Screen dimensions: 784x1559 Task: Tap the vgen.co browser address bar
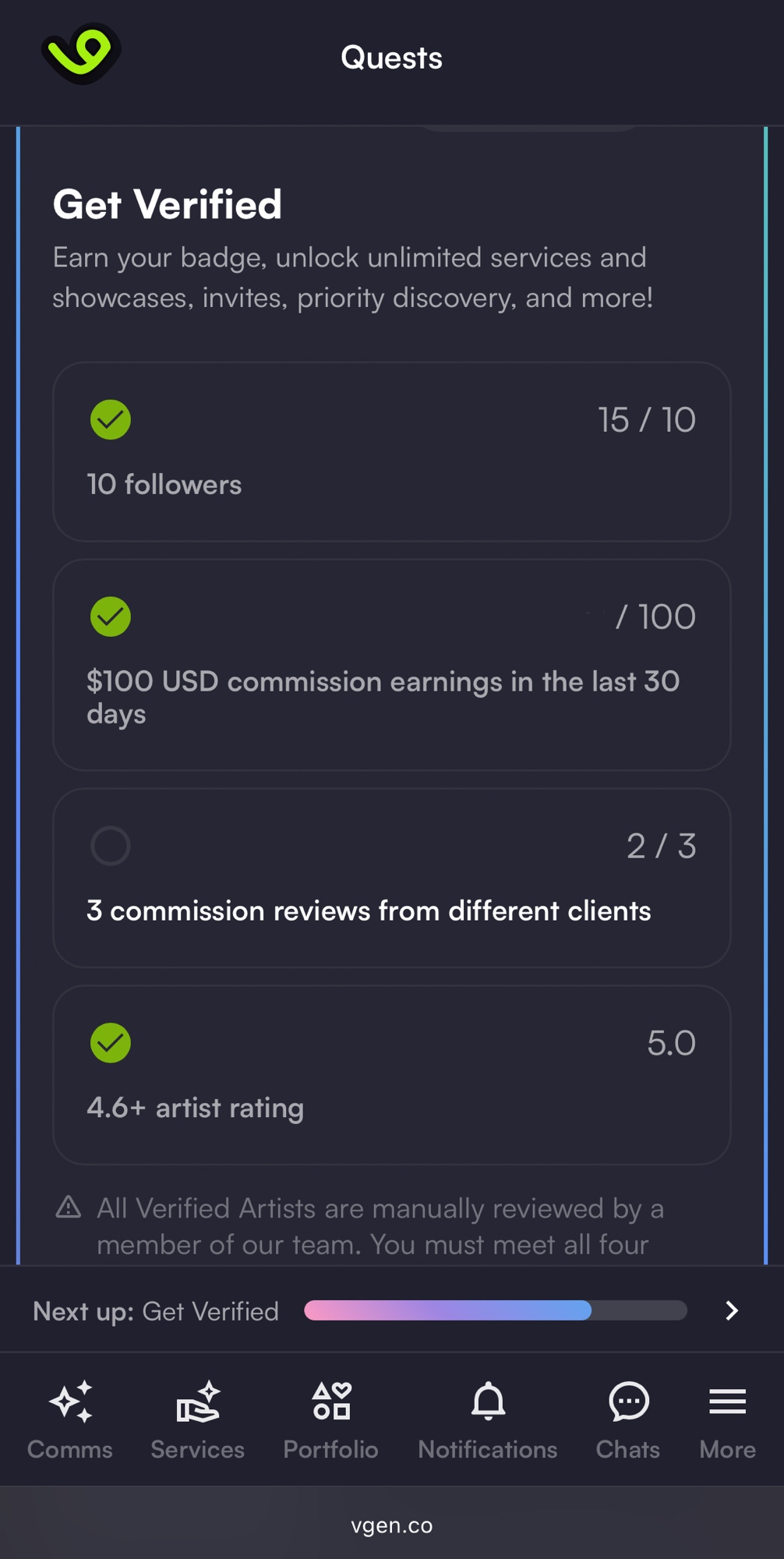click(x=391, y=1525)
